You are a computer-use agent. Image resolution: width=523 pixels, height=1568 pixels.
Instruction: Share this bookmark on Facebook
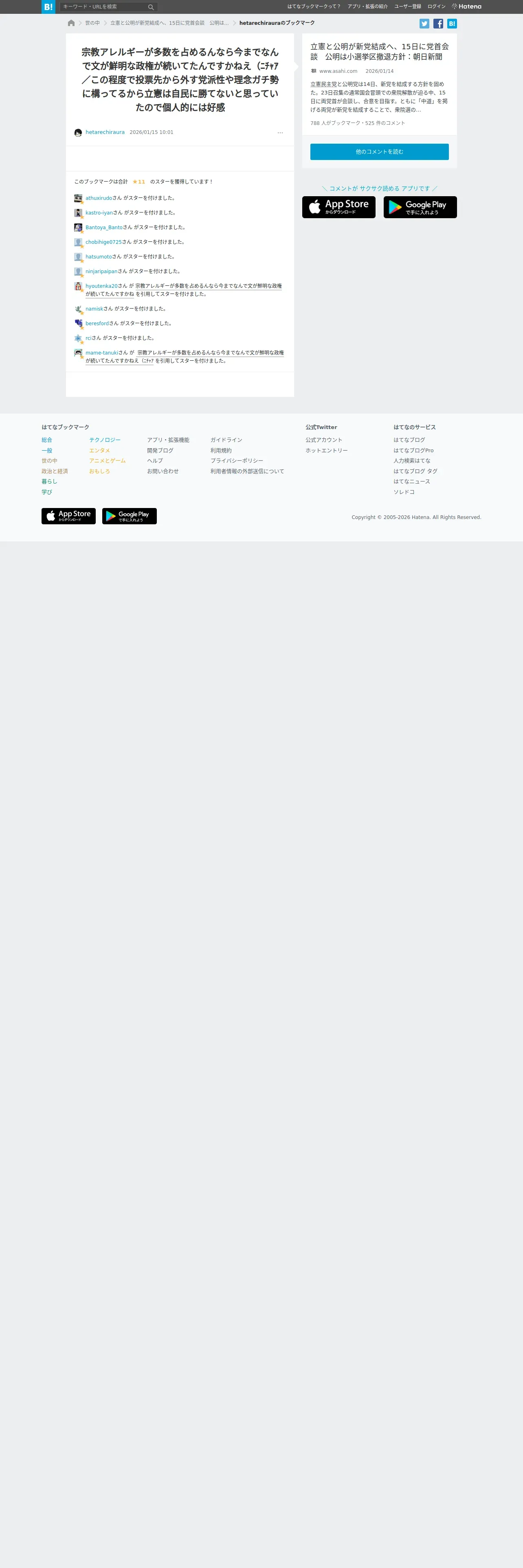pos(438,24)
